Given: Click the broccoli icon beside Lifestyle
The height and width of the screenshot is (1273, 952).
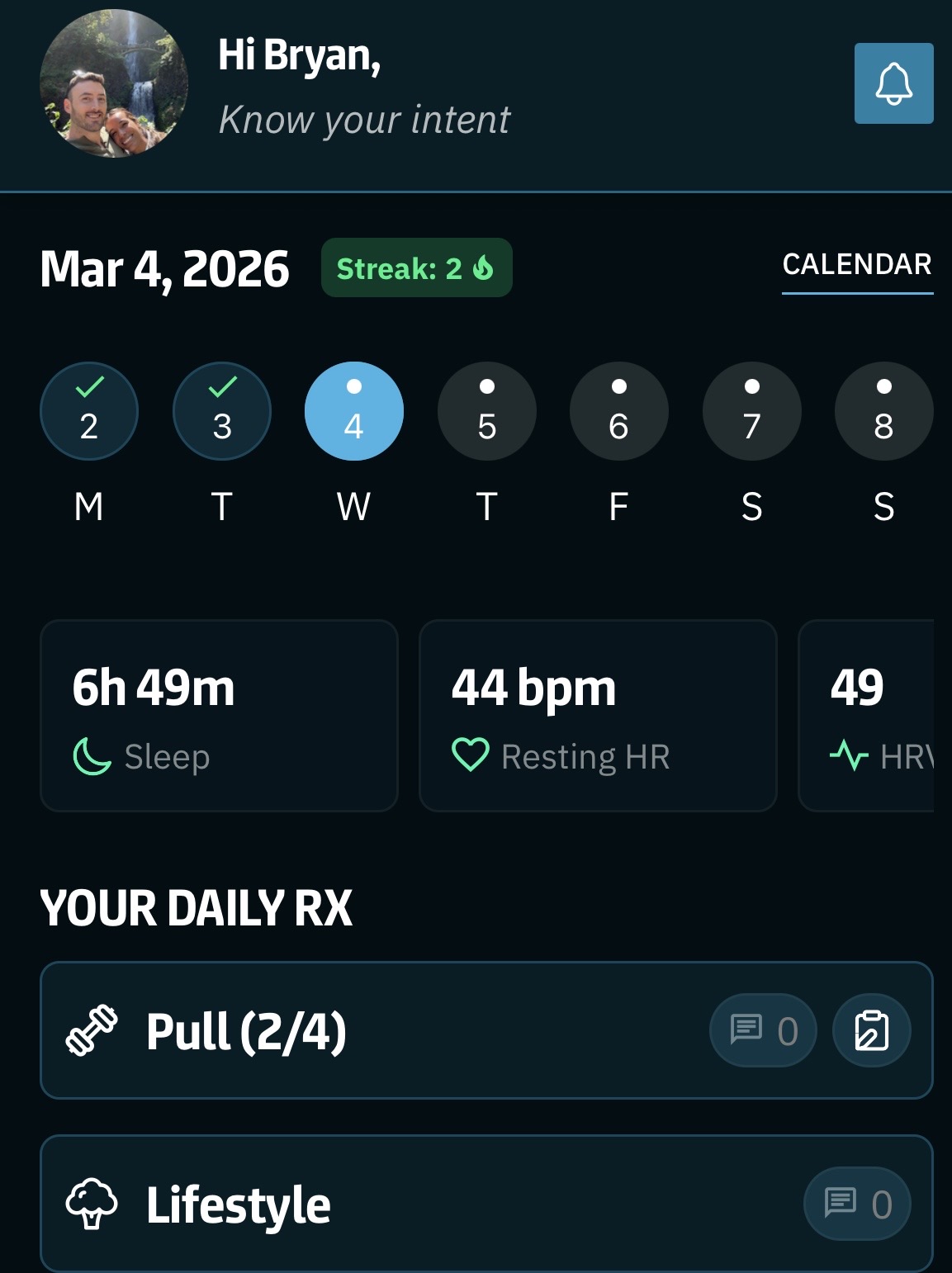Looking at the screenshot, I should click(x=91, y=1204).
